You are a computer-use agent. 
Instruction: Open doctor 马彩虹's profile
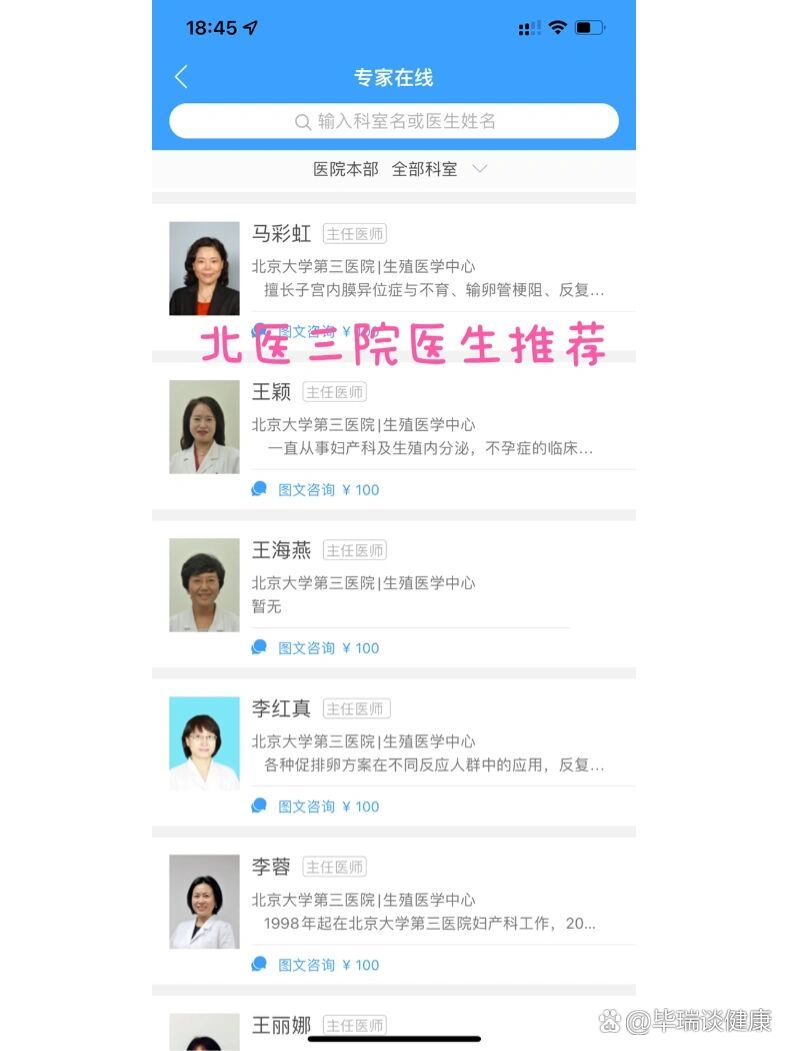coord(281,234)
